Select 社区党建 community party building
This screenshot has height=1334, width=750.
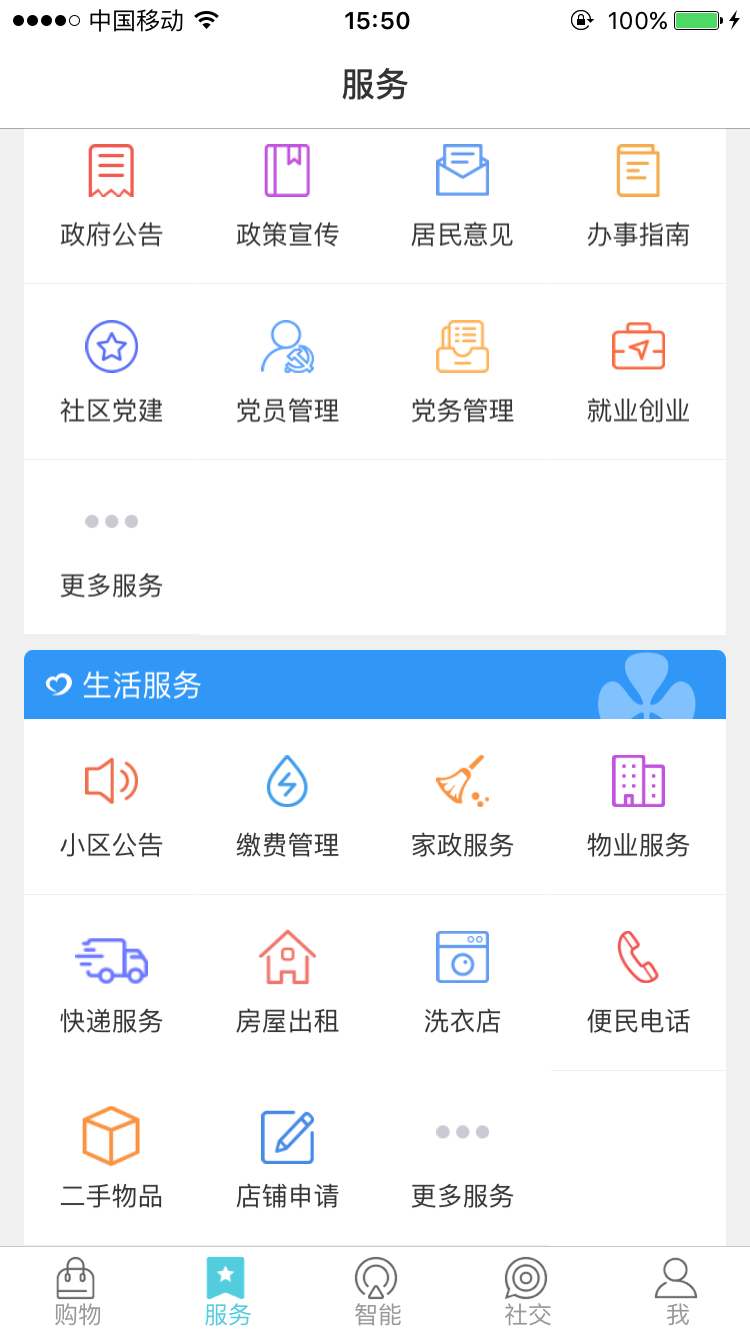tap(111, 372)
